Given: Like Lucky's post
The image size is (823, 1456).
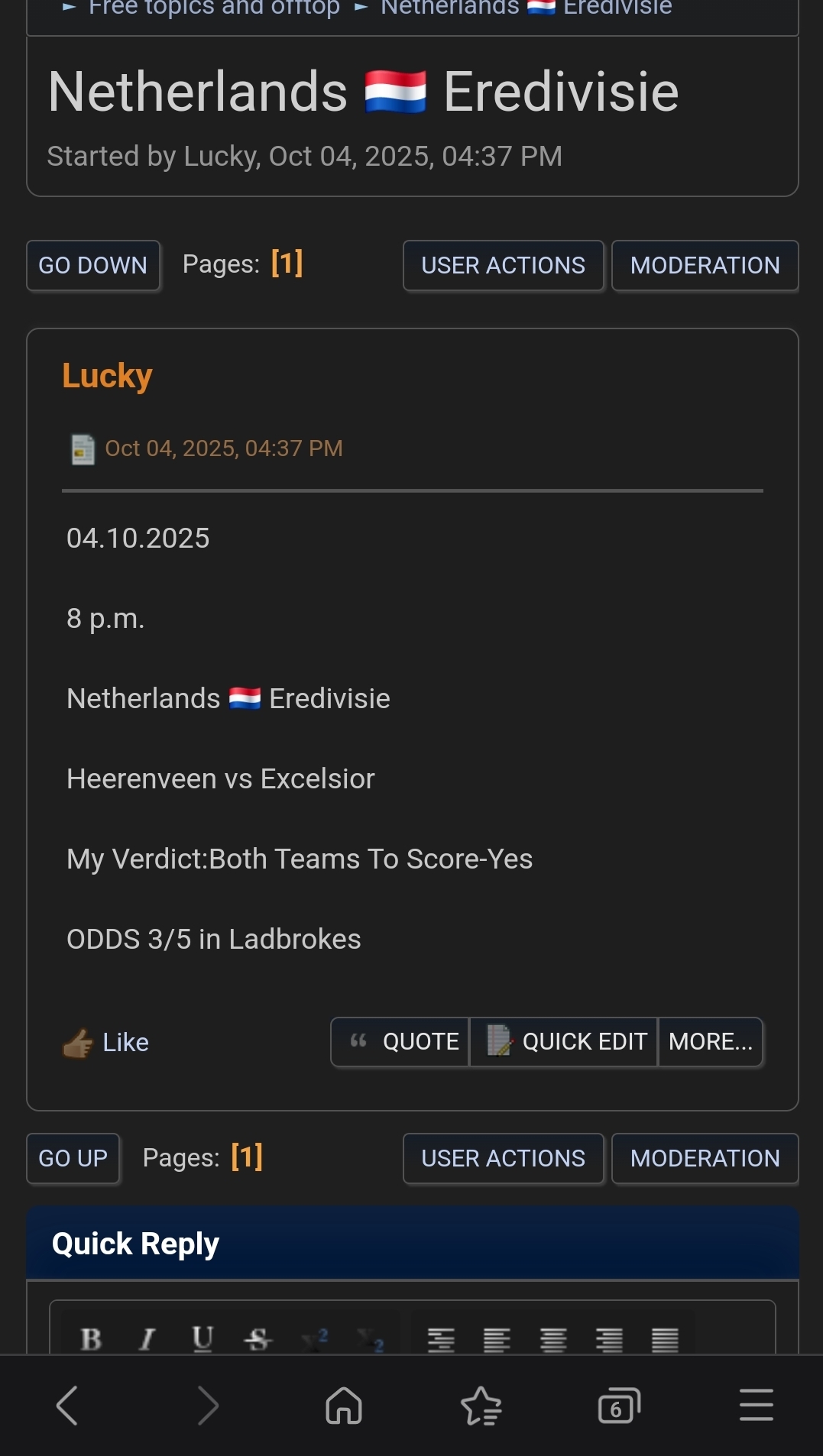Looking at the screenshot, I should click(107, 1042).
